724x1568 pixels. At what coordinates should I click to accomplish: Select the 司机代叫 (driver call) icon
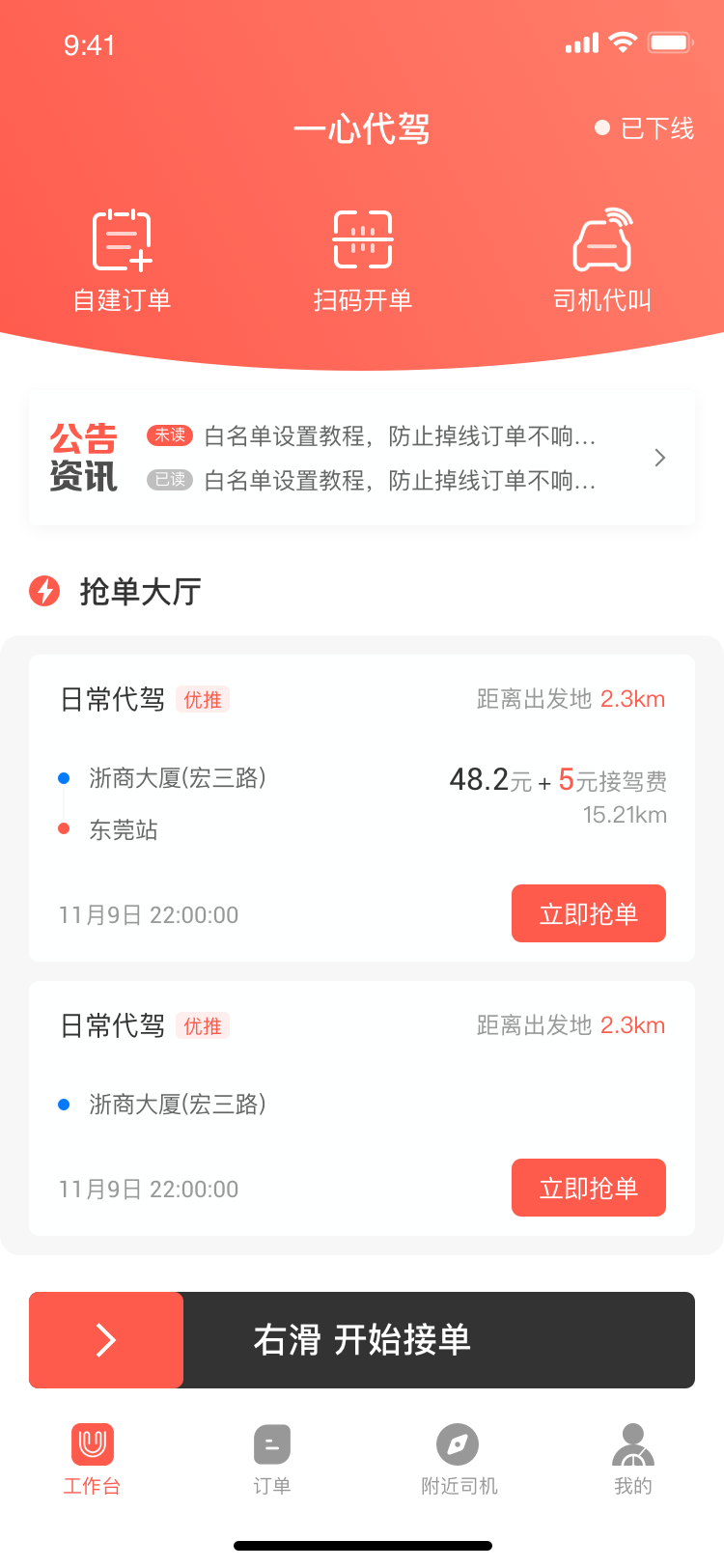(x=603, y=239)
